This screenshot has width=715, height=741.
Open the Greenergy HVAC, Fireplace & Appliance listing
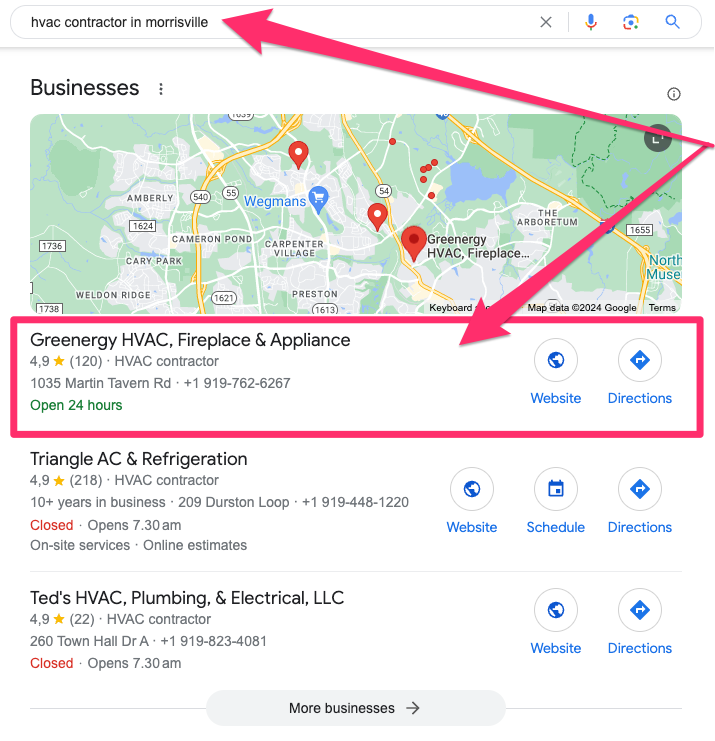point(190,340)
